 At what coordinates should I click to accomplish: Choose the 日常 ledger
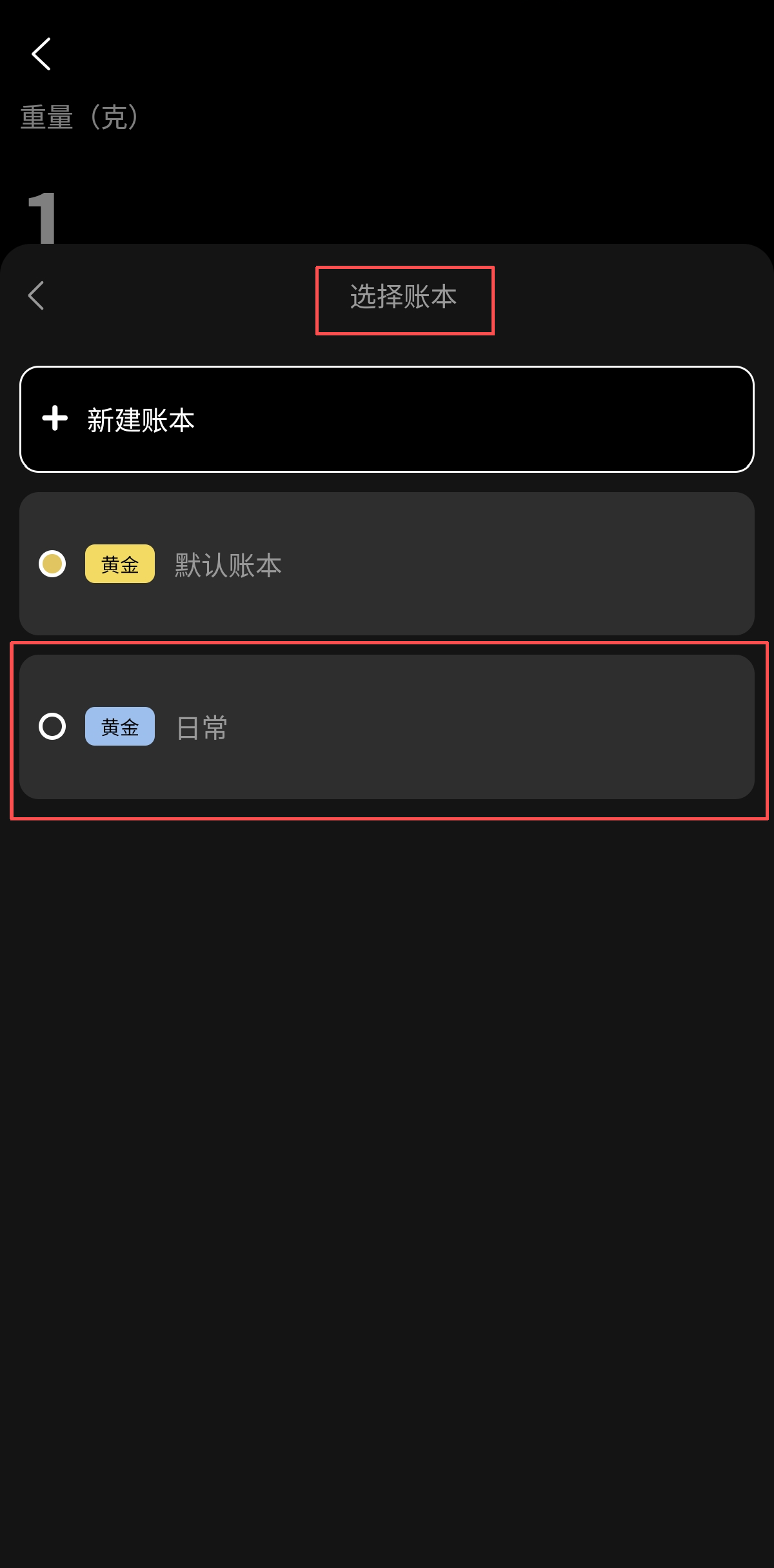click(387, 727)
